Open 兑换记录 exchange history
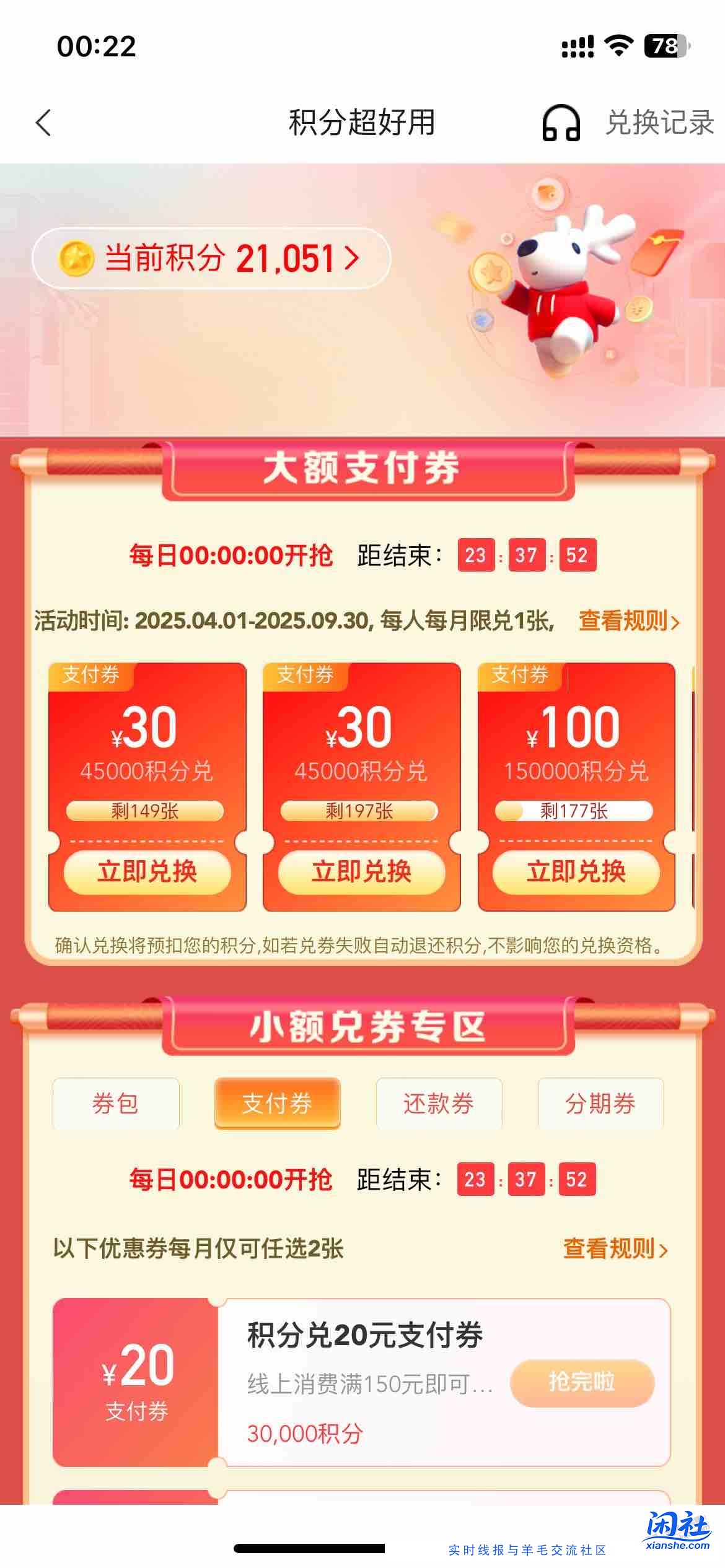The height and width of the screenshot is (1568, 725). [659, 123]
